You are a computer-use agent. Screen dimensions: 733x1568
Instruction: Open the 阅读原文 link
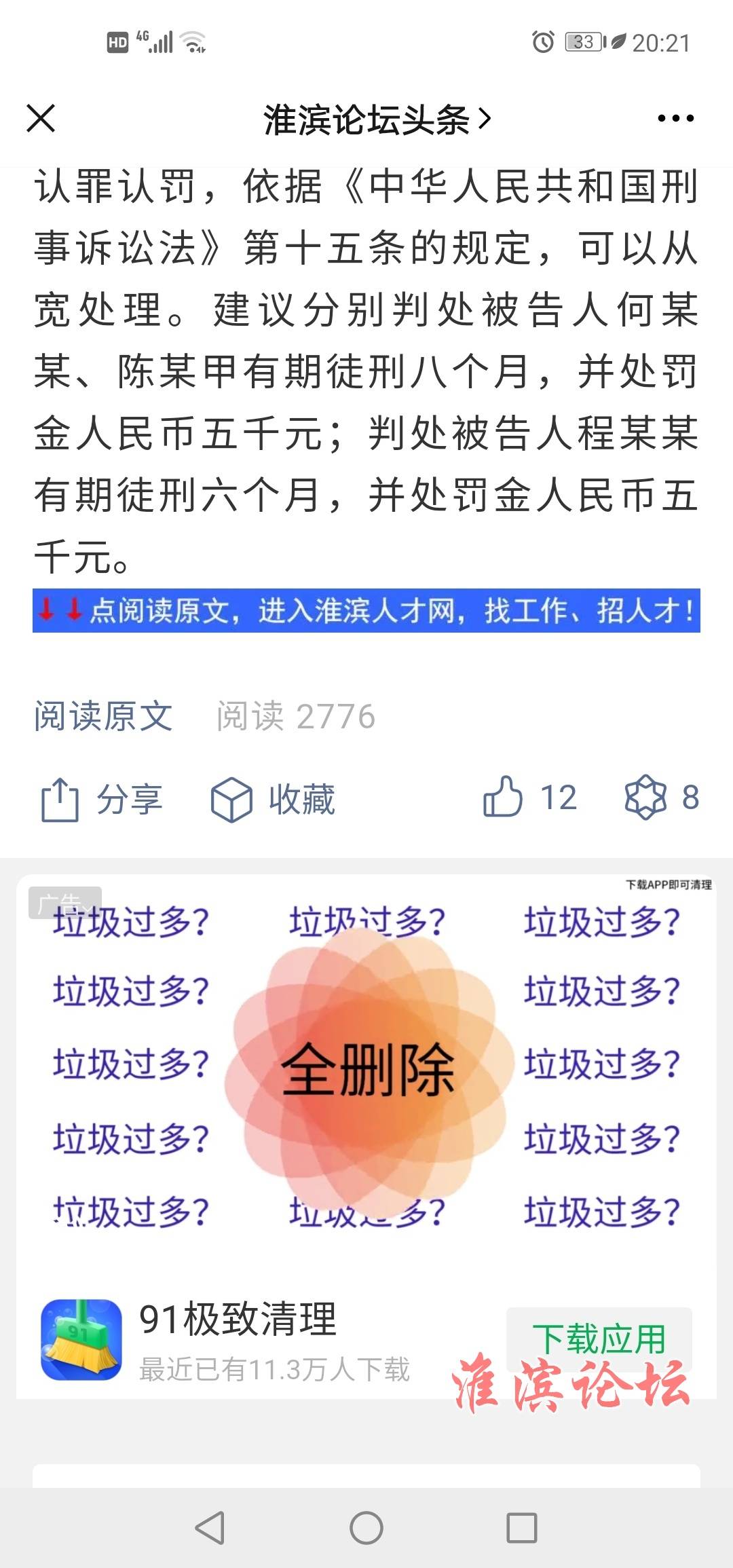click(103, 716)
